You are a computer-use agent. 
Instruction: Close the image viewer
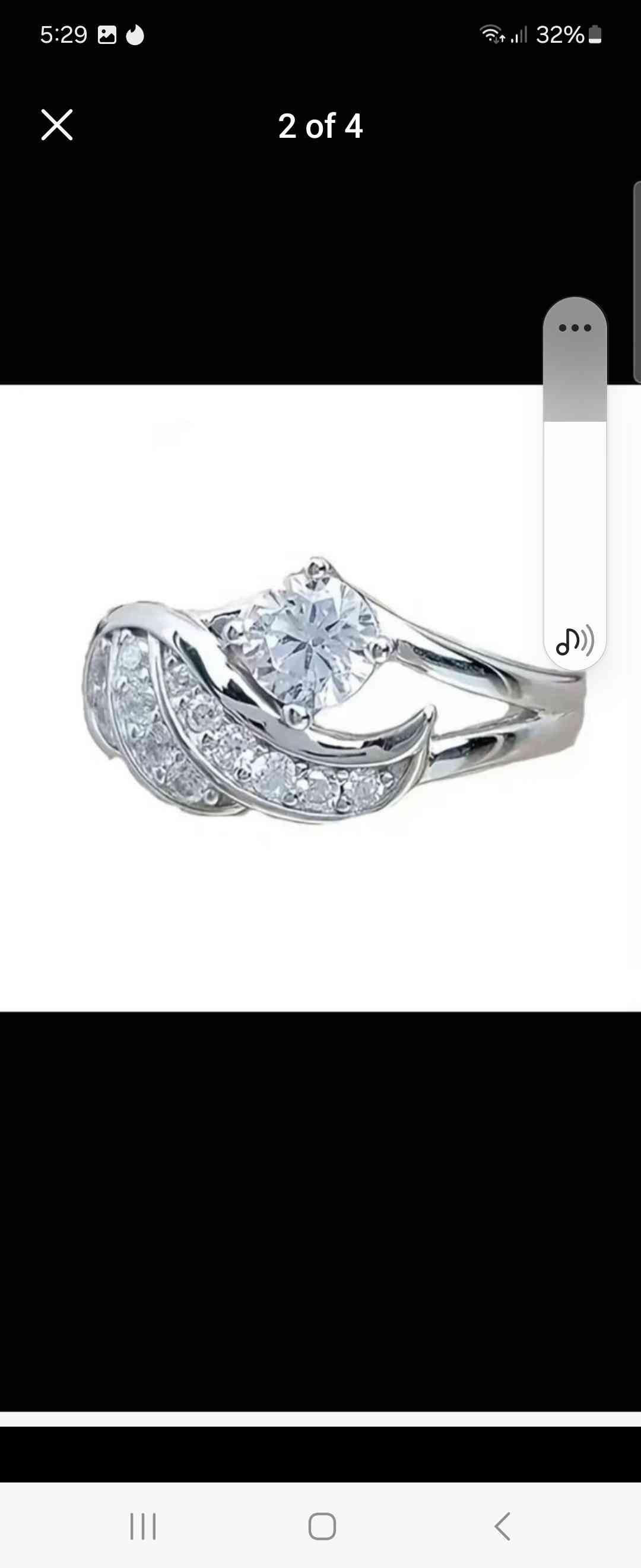(x=56, y=125)
